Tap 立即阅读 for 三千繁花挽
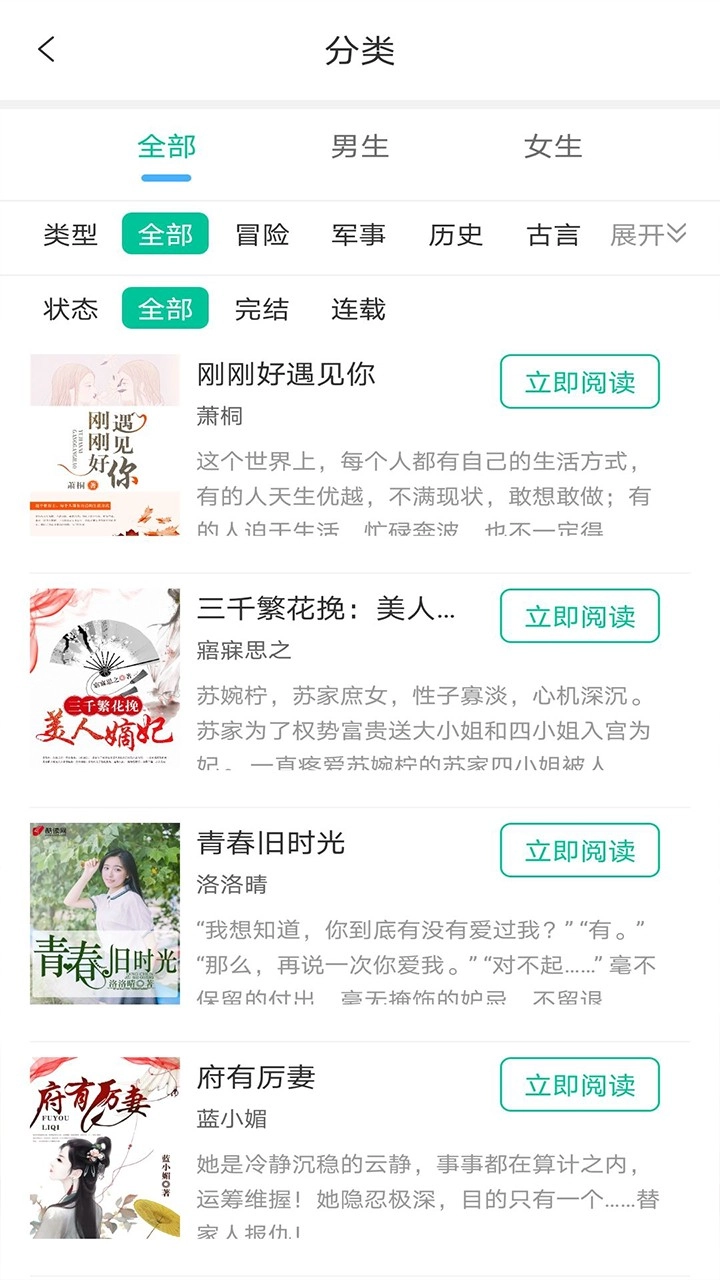The image size is (720, 1280). click(580, 616)
